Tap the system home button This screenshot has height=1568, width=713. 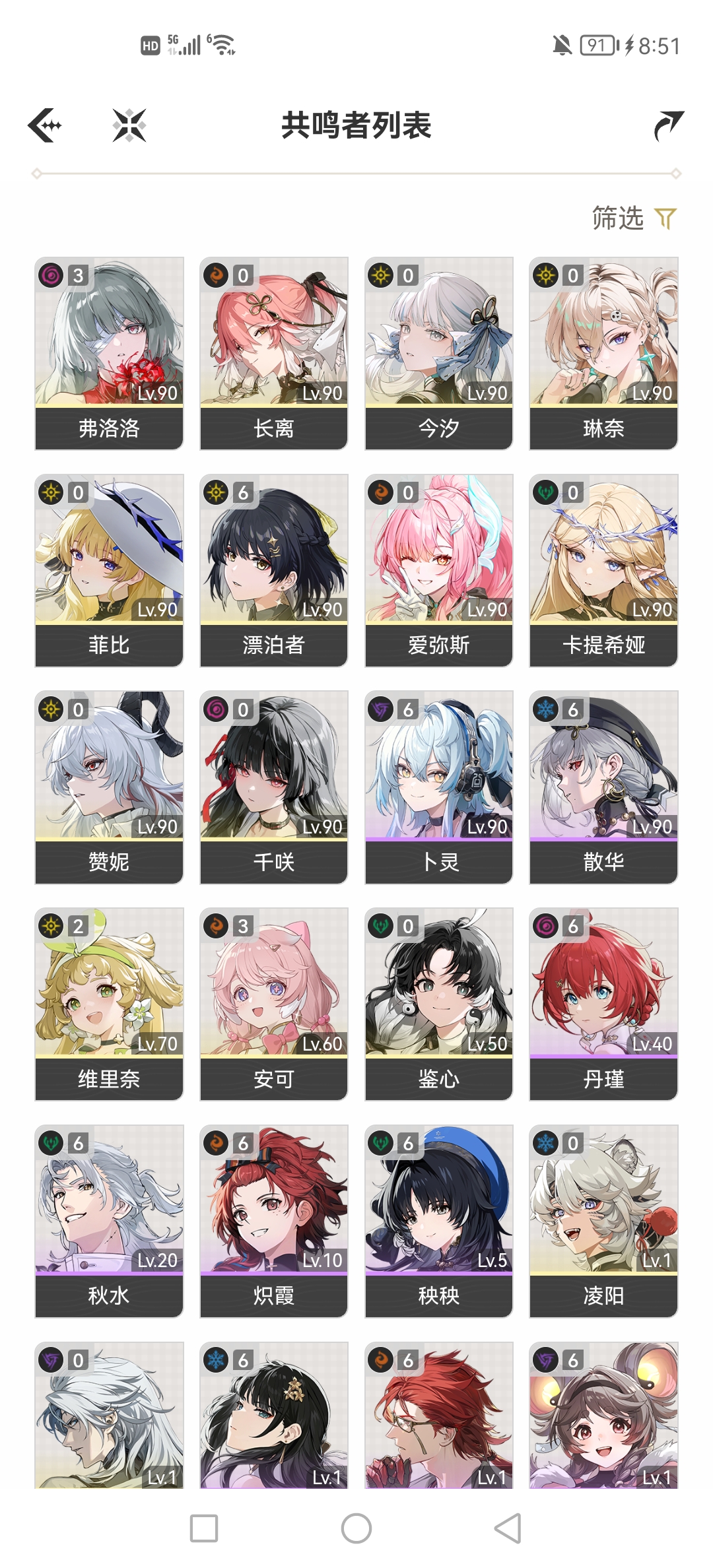tap(356, 1528)
